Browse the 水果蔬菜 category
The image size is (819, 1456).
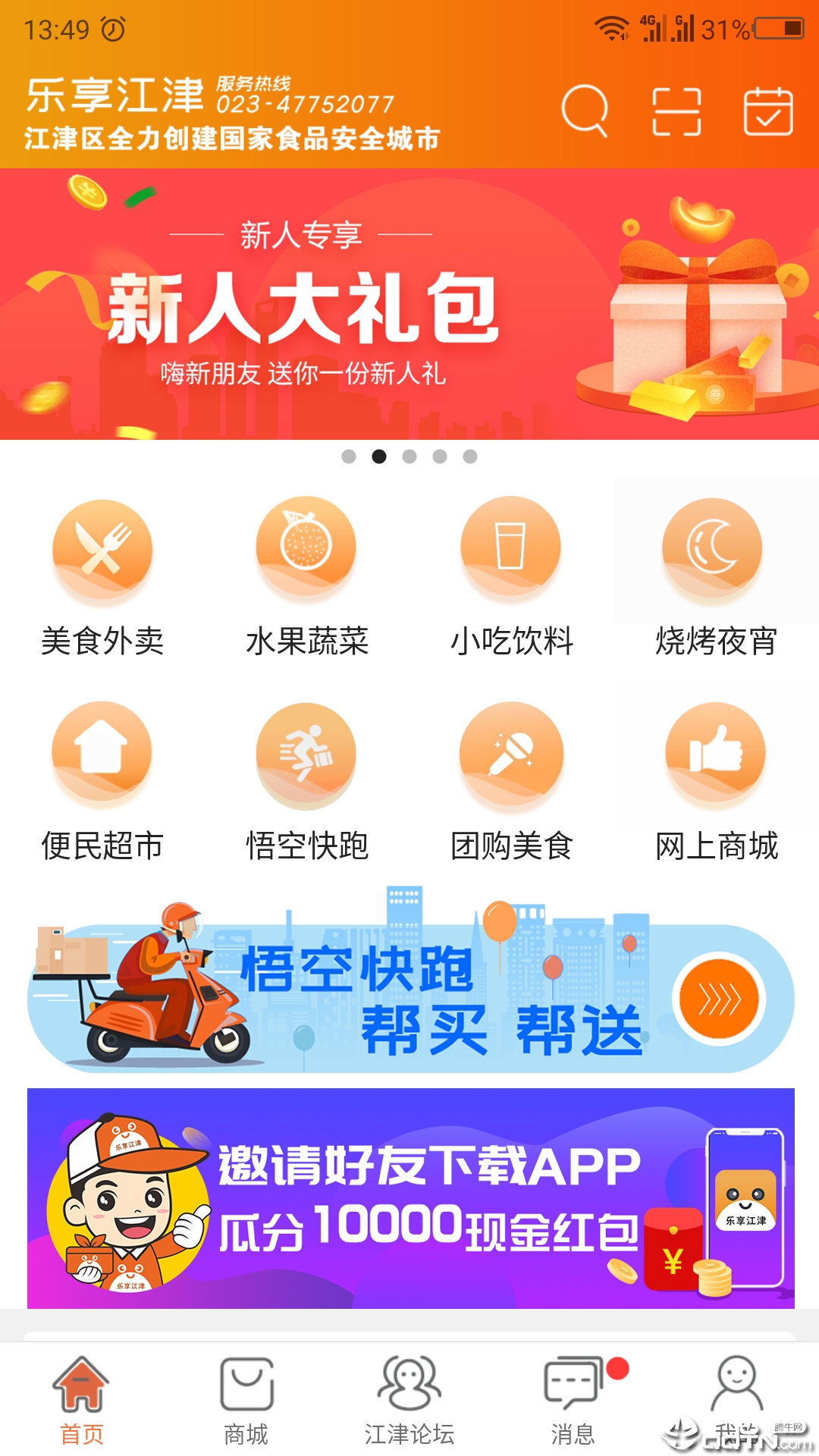pyautogui.click(x=307, y=576)
